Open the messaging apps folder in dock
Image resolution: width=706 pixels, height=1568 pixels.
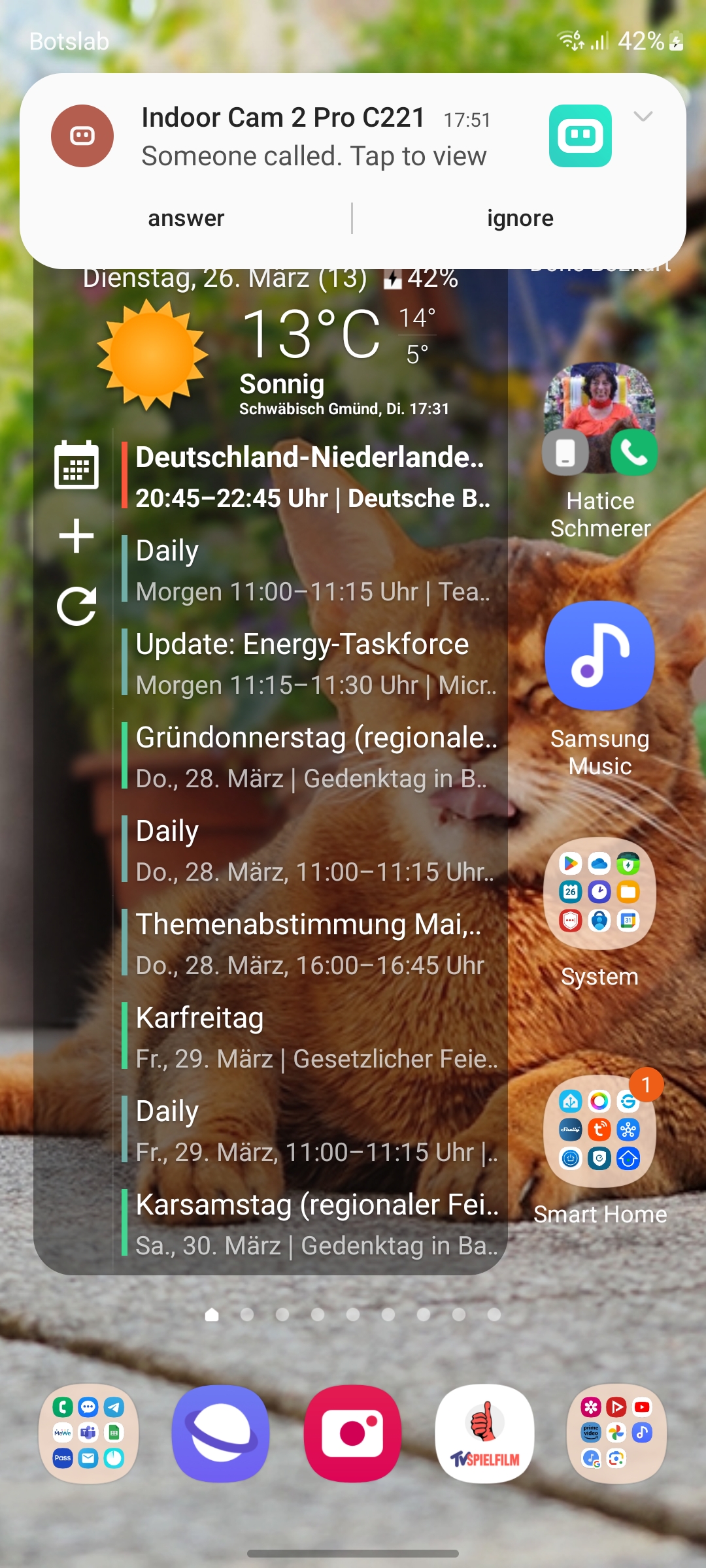coord(88,1433)
